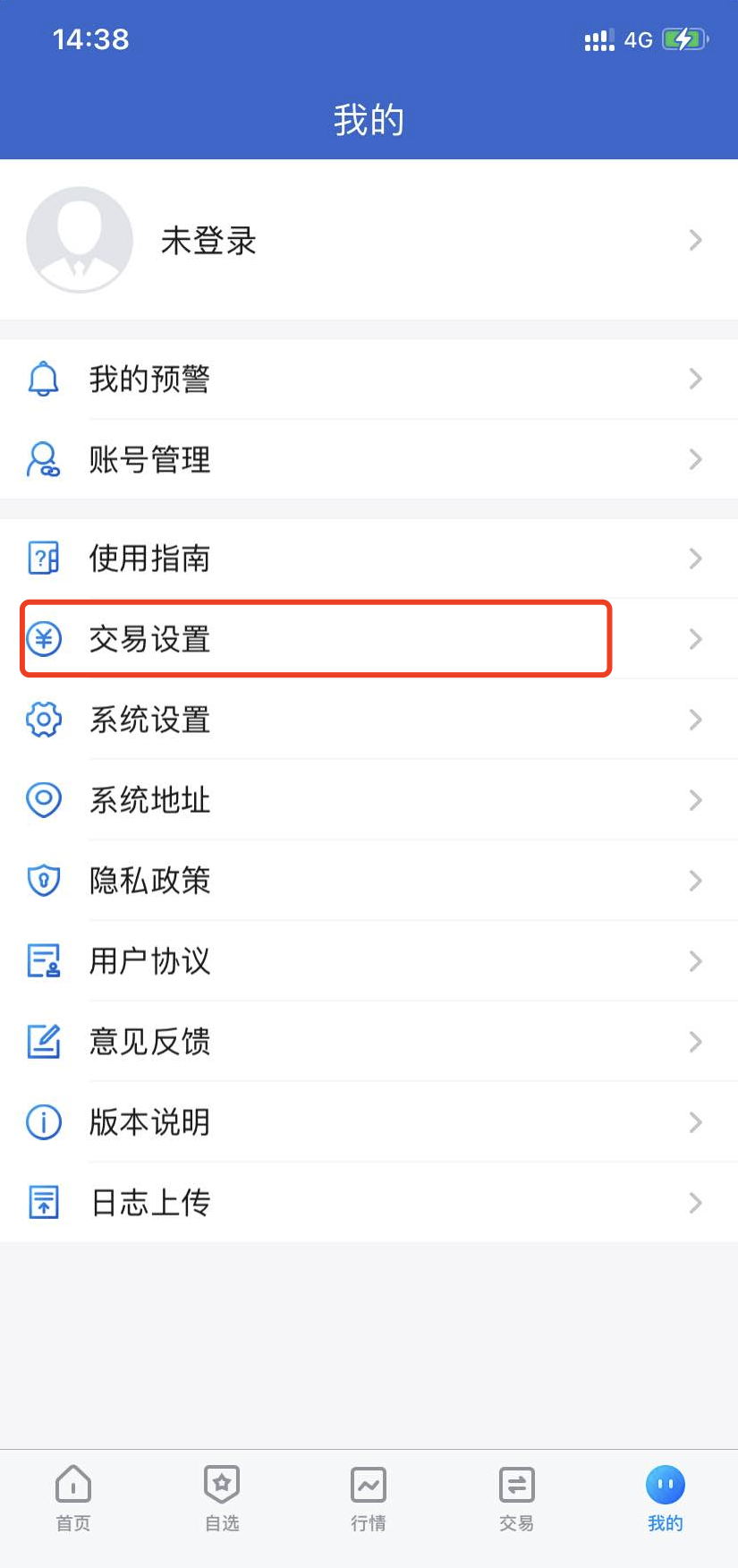This screenshot has height=1568, width=738.
Task: Open 交易设置 trade settings
Action: click(x=369, y=639)
